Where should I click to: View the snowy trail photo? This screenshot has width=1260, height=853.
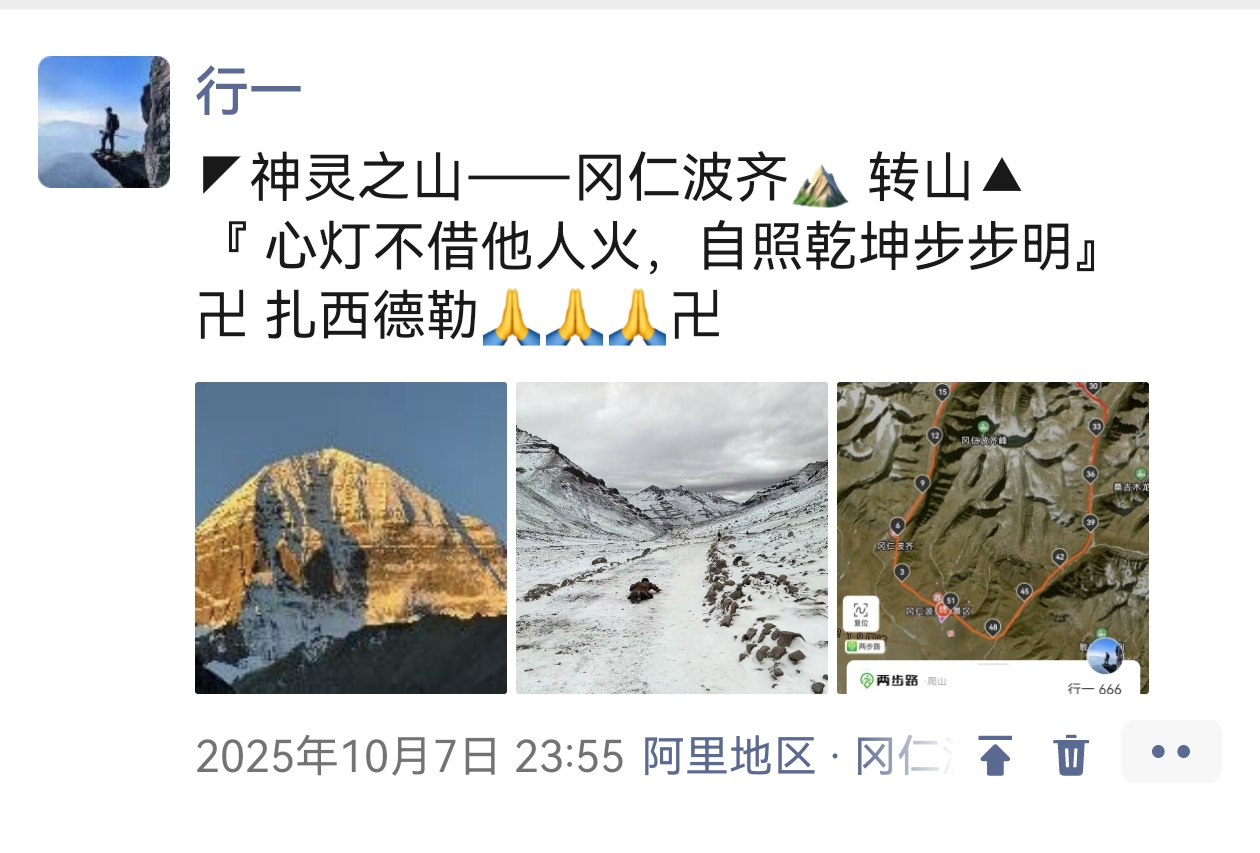coord(672,538)
